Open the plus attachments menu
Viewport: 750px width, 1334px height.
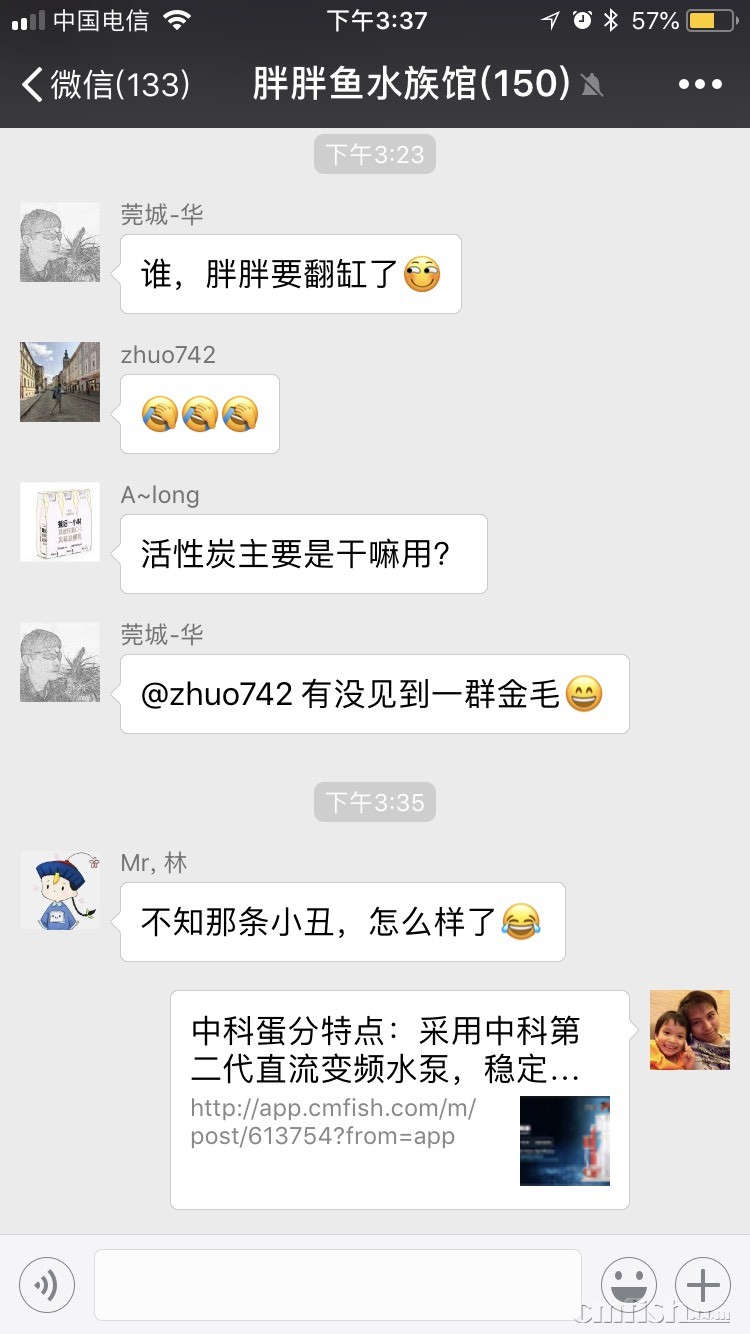pos(703,1284)
